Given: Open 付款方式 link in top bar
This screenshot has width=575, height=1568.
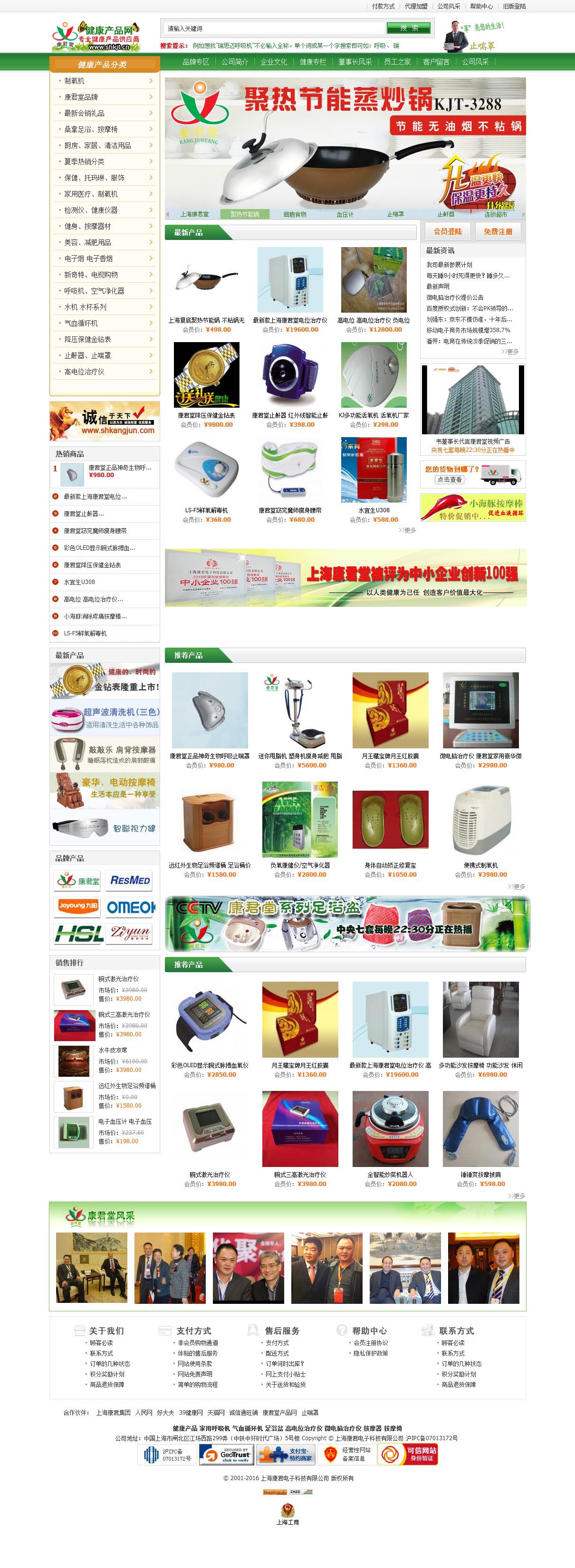Looking at the screenshot, I should (383, 6).
